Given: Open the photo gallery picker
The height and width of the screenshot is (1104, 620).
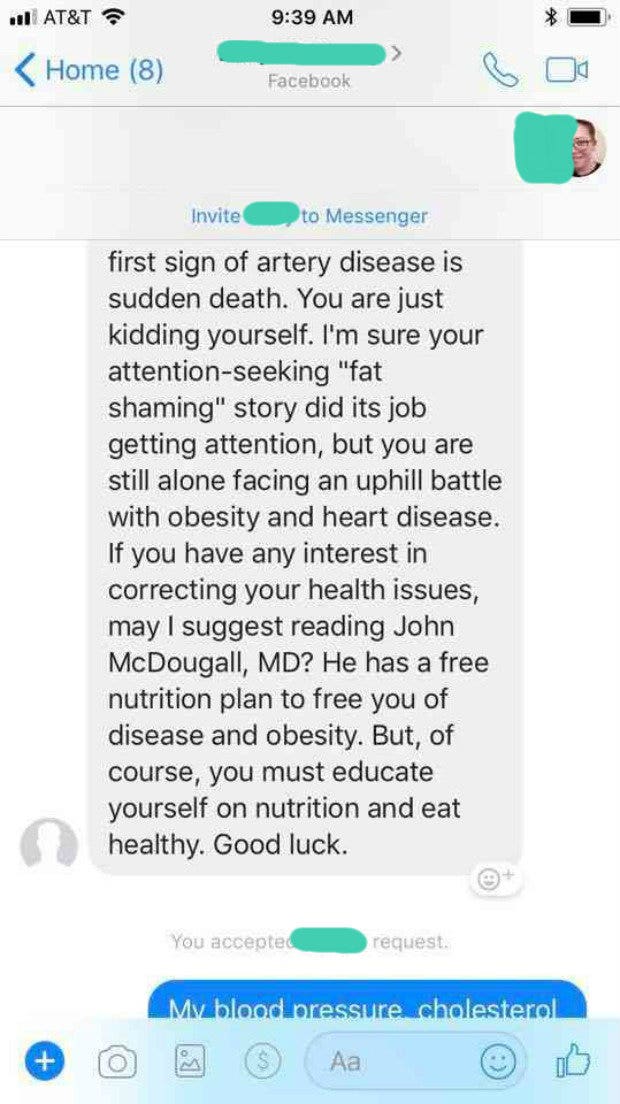Looking at the screenshot, I should tap(189, 1061).
